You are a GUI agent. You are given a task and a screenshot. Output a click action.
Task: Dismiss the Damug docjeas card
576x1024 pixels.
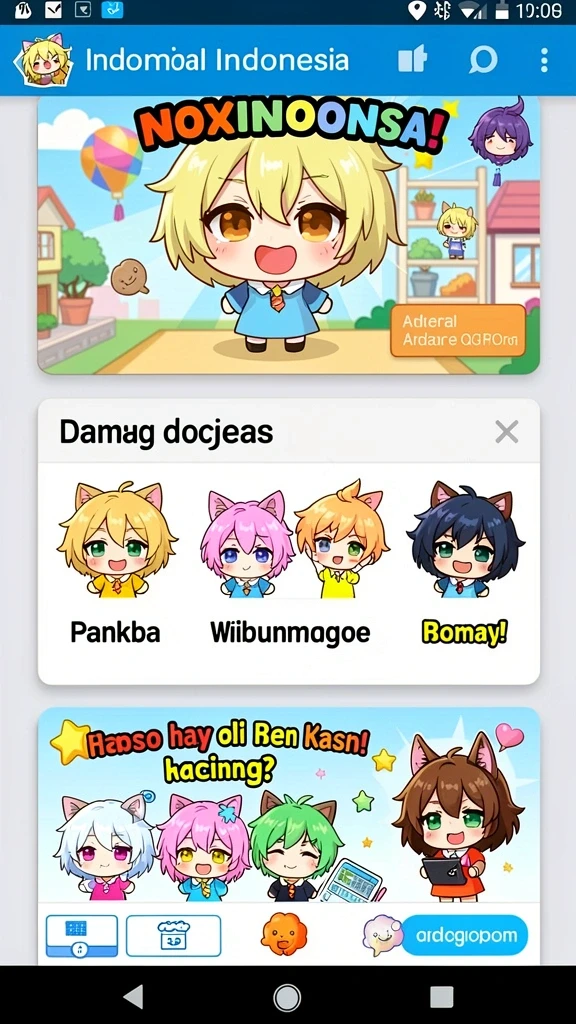coord(506,432)
